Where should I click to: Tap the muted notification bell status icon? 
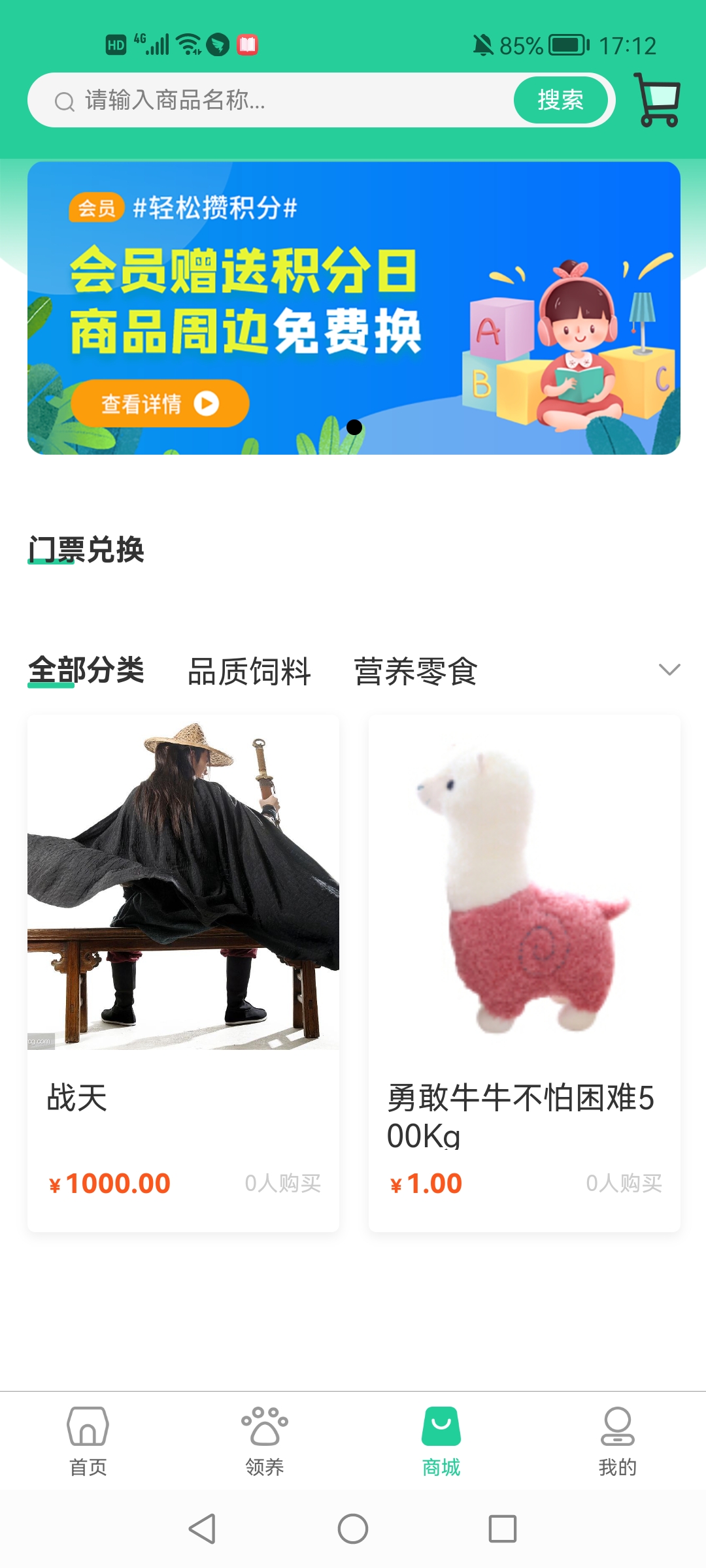[x=482, y=44]
